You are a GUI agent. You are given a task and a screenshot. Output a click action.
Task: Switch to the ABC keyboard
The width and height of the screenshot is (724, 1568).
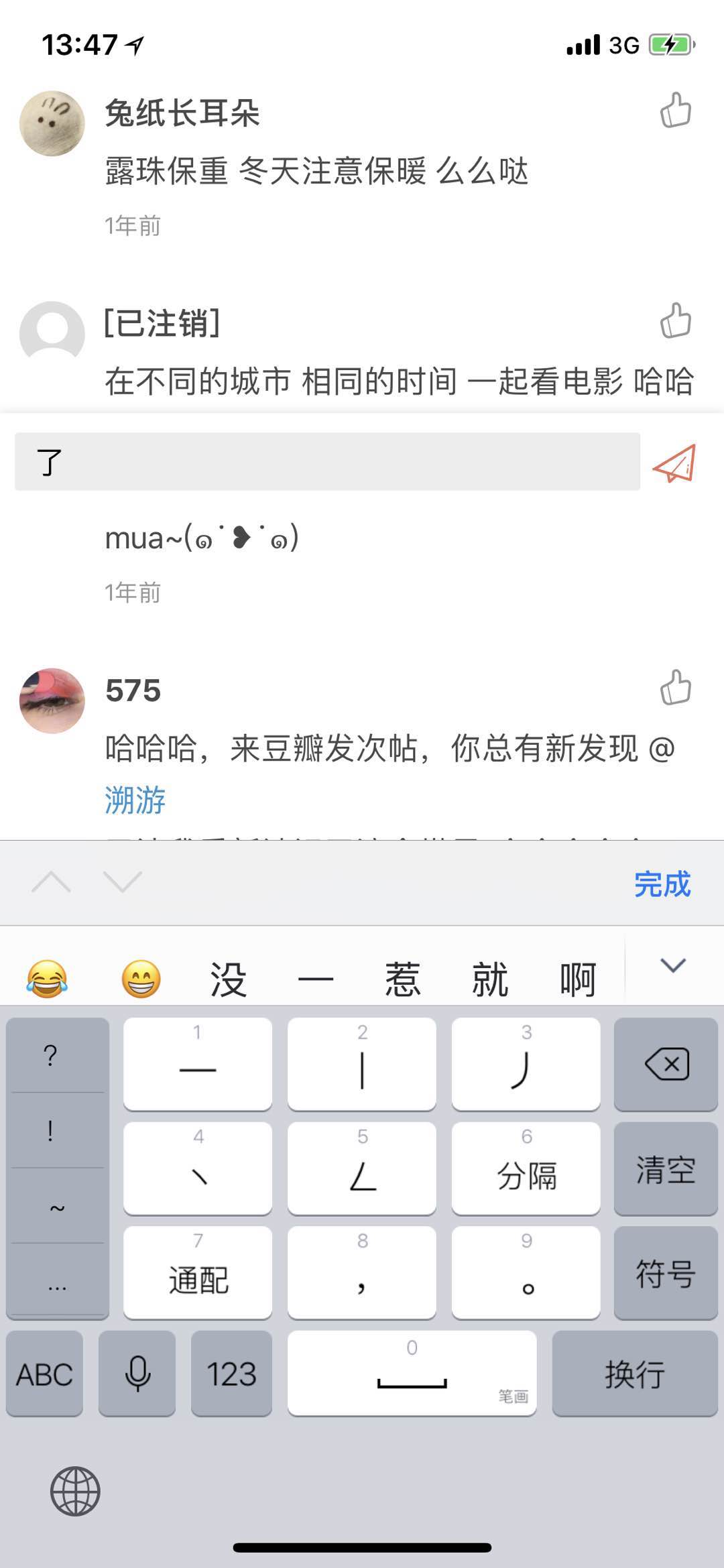tap(45, 1374)
